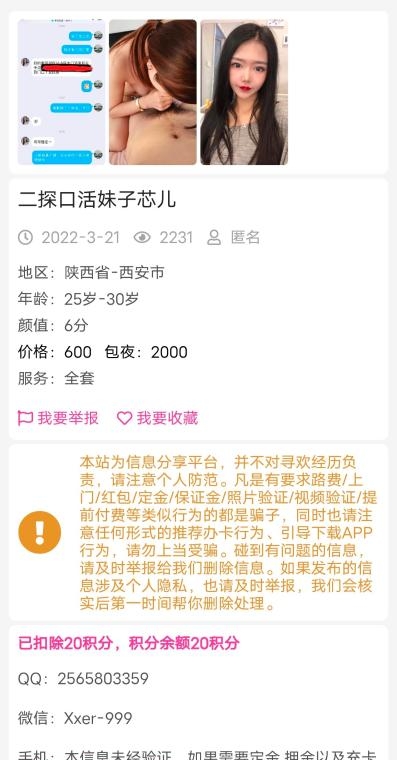Open the third photo of long-haired woman
Screen dimensions: 397x760
pyautogui.click(x=244, y=92)
